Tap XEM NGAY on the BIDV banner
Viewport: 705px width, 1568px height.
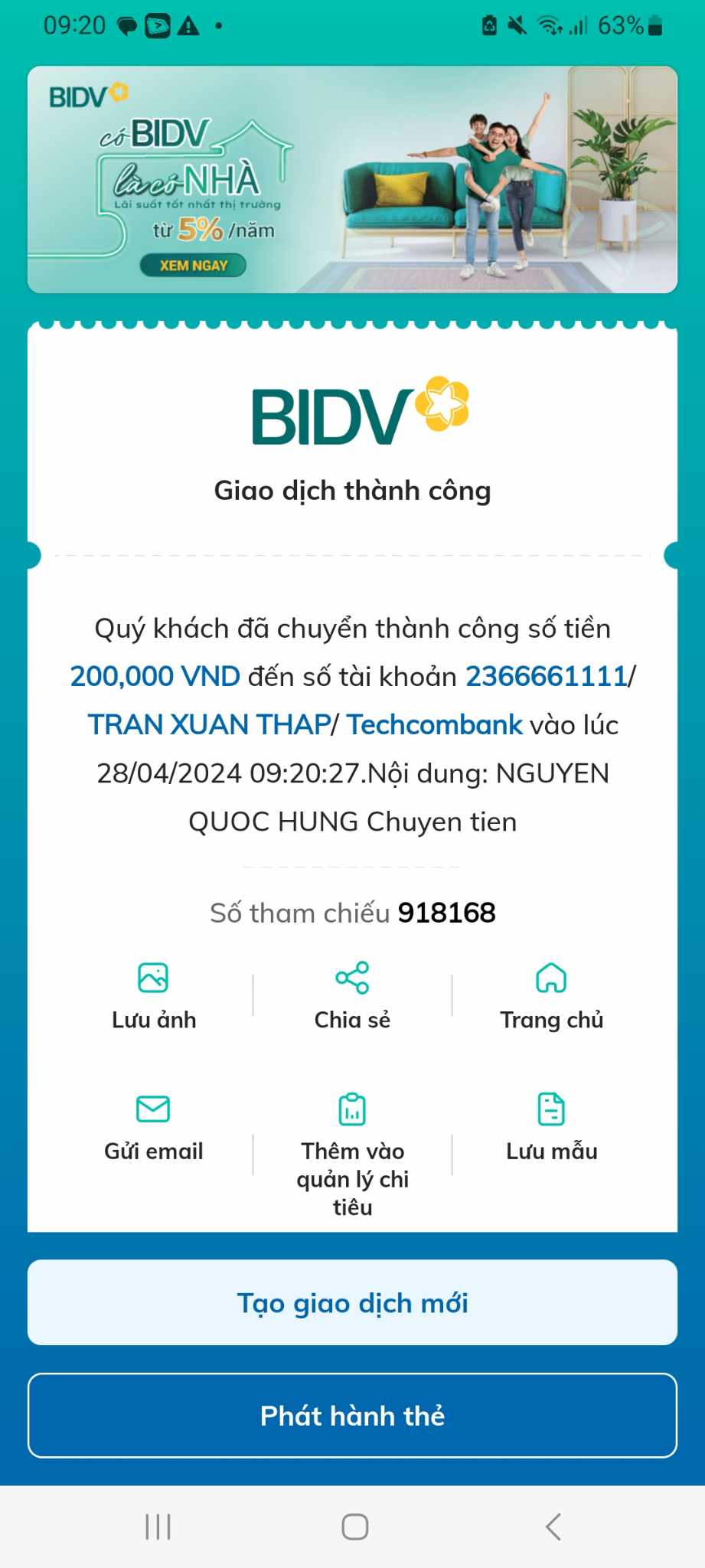(x=193, y=266)
